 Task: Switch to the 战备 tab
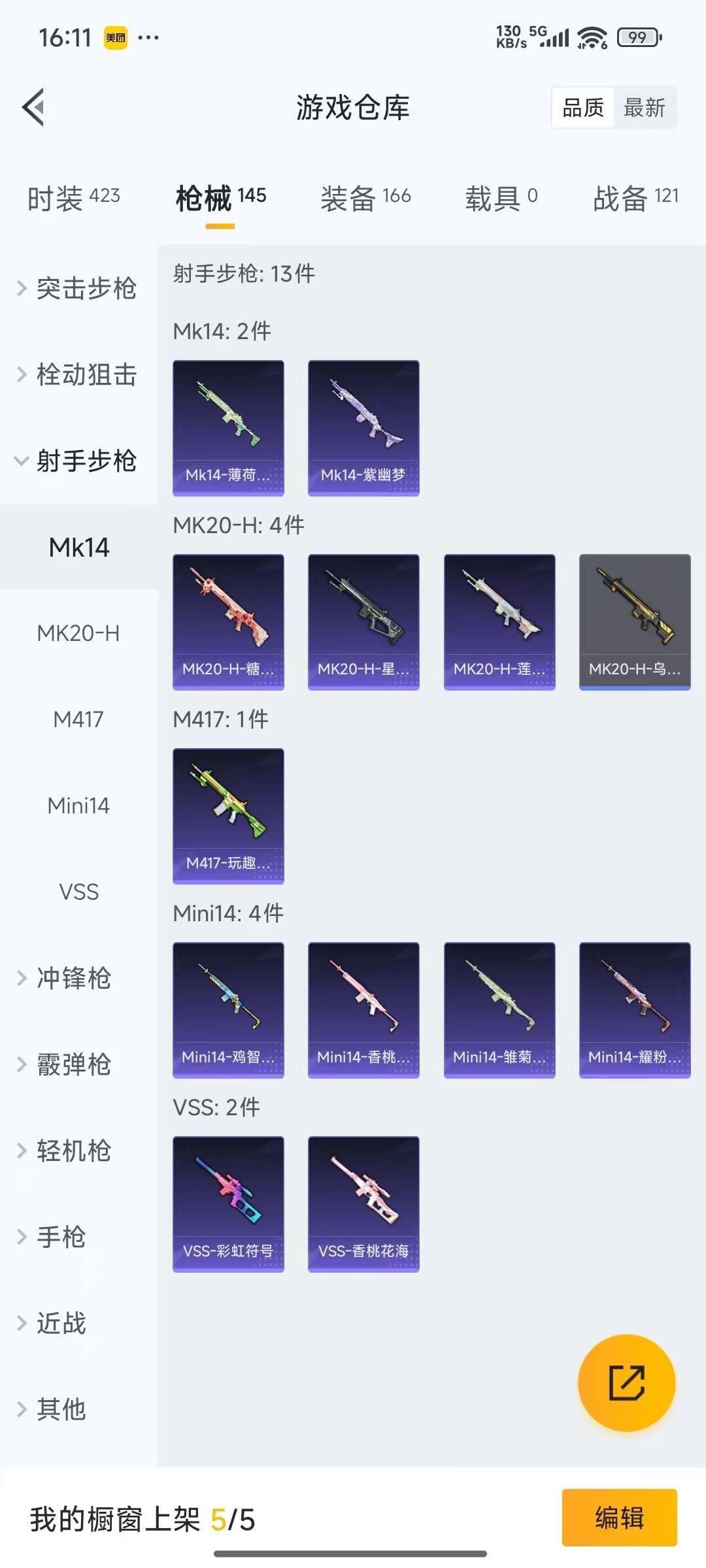click(x=635, y=197)
